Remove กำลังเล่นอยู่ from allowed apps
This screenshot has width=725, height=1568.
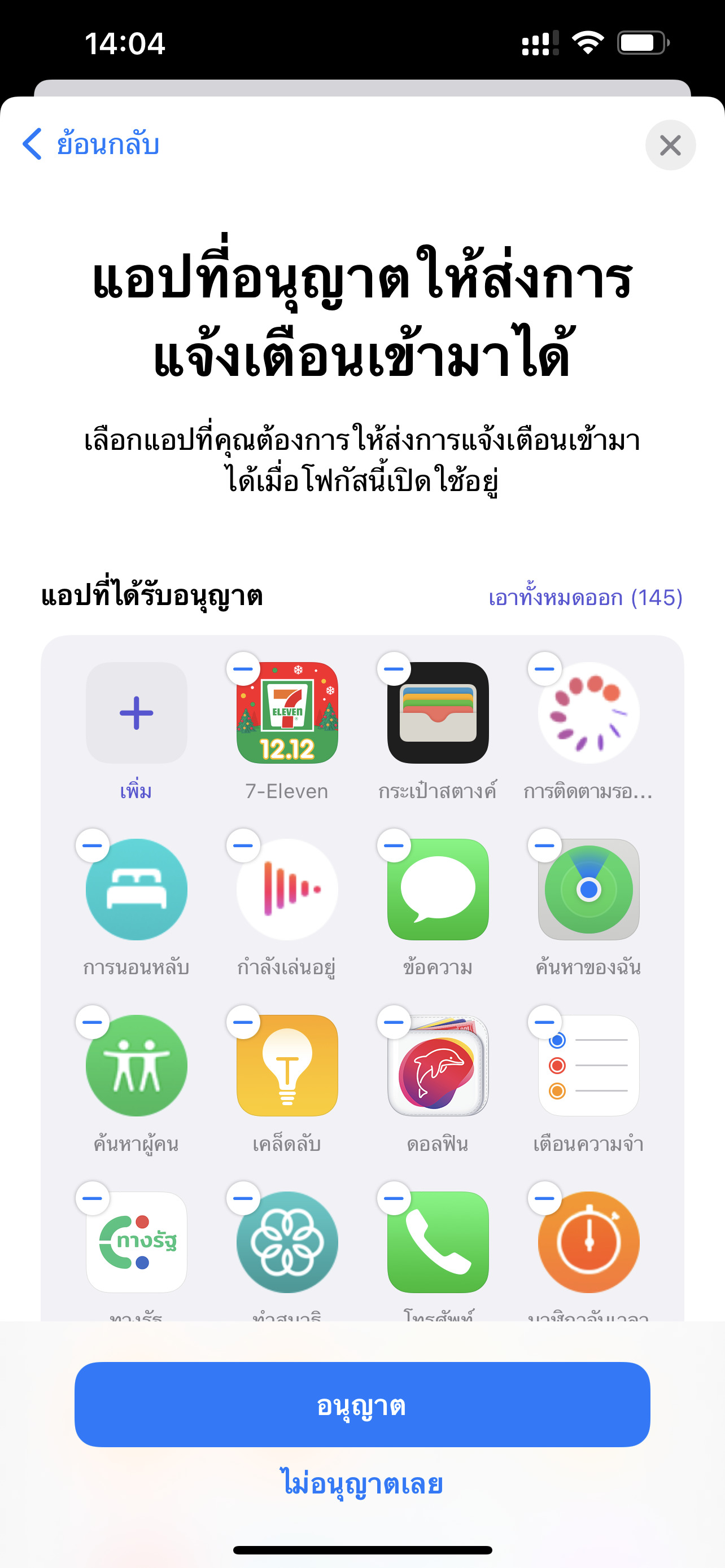(x=243, y=846)
